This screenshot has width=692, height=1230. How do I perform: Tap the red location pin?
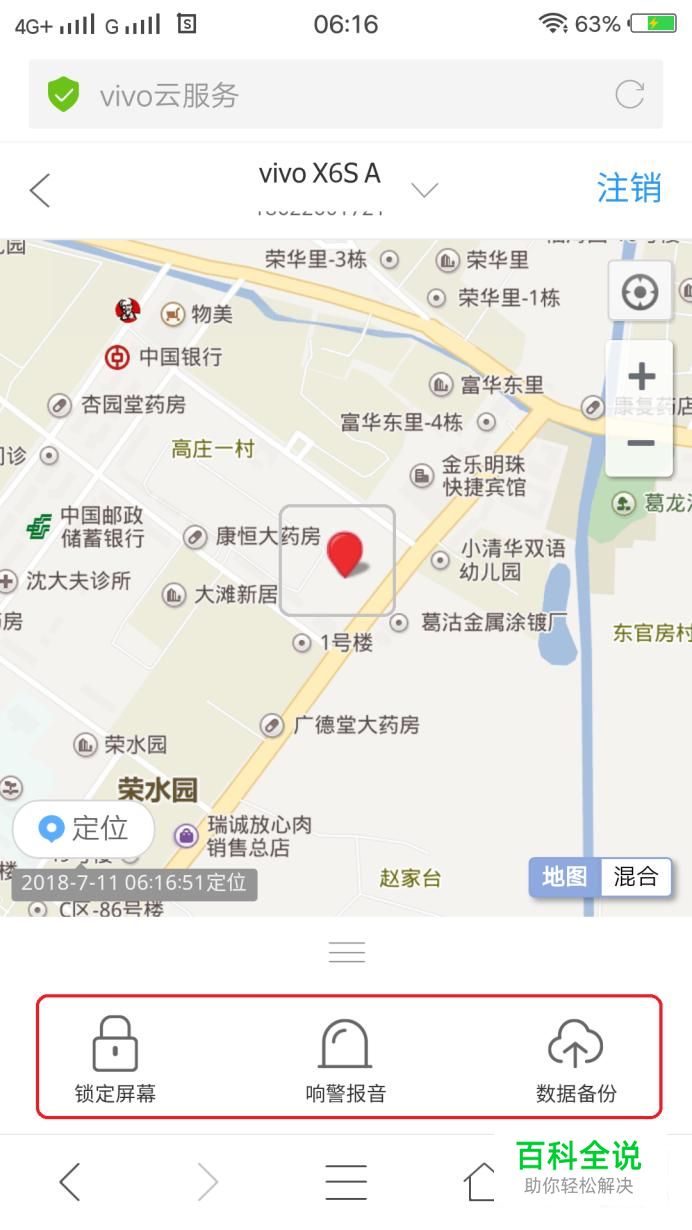[x=346, y=555]
